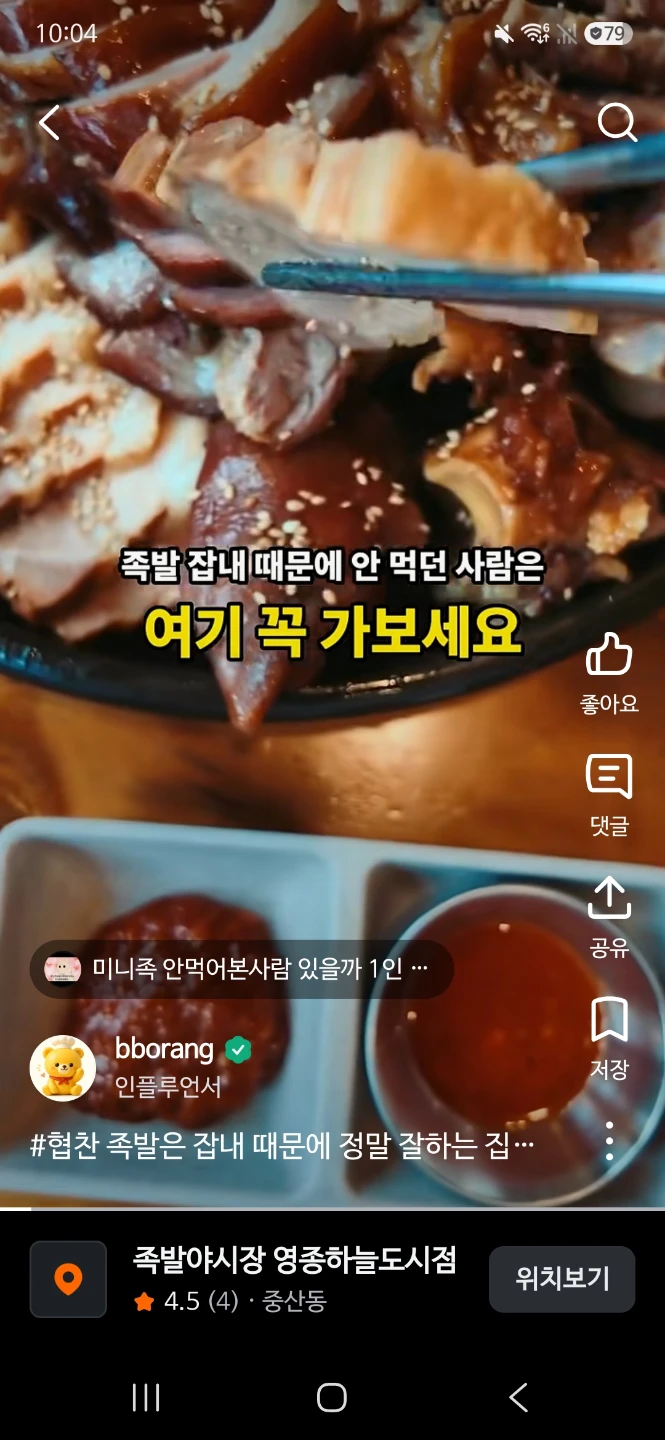Go back using the top-left arrow
The width and height of the screenshot is (665, 1440).
point(50,123)
